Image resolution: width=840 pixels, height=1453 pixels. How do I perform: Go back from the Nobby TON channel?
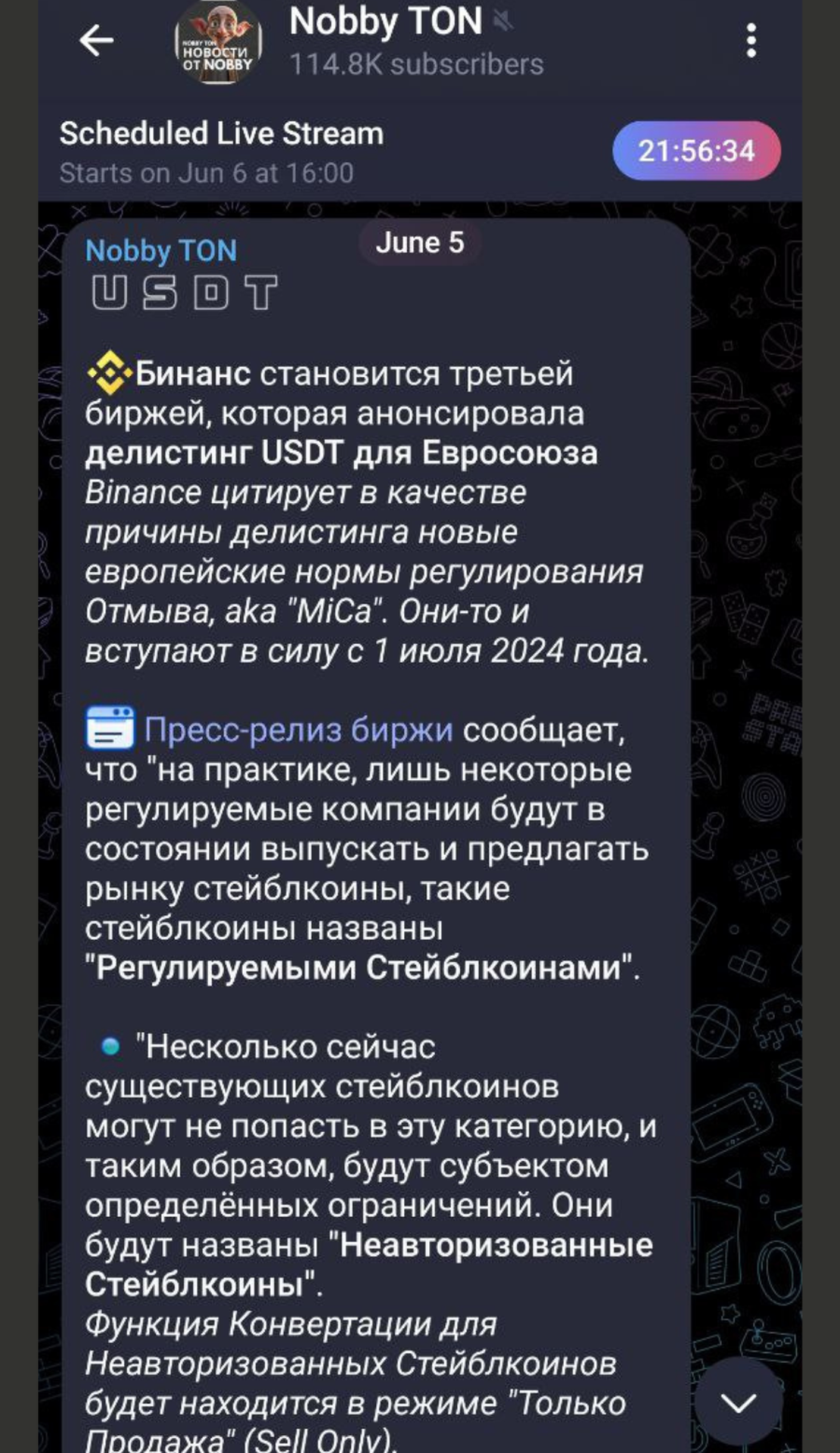[96, 41]
